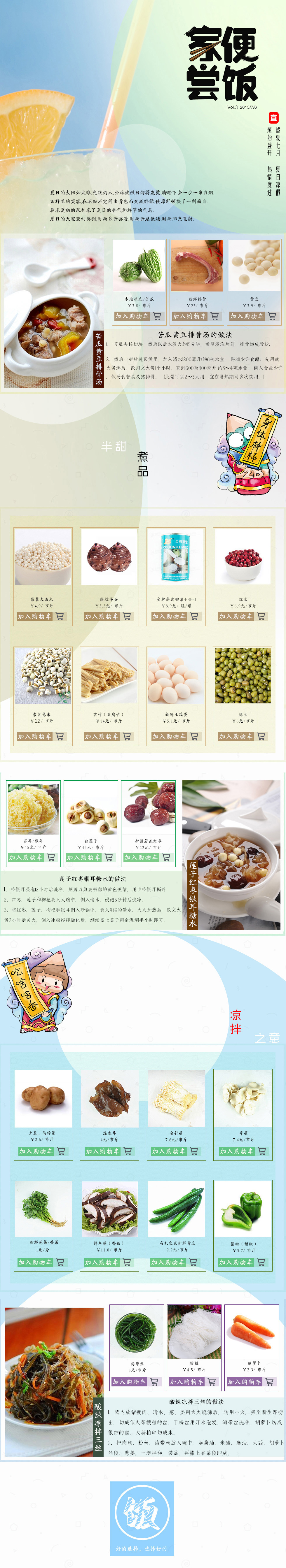Add 散装薏米 to shopping cart
This screenshot has width=286, height=1568.
tap(41, 736)
